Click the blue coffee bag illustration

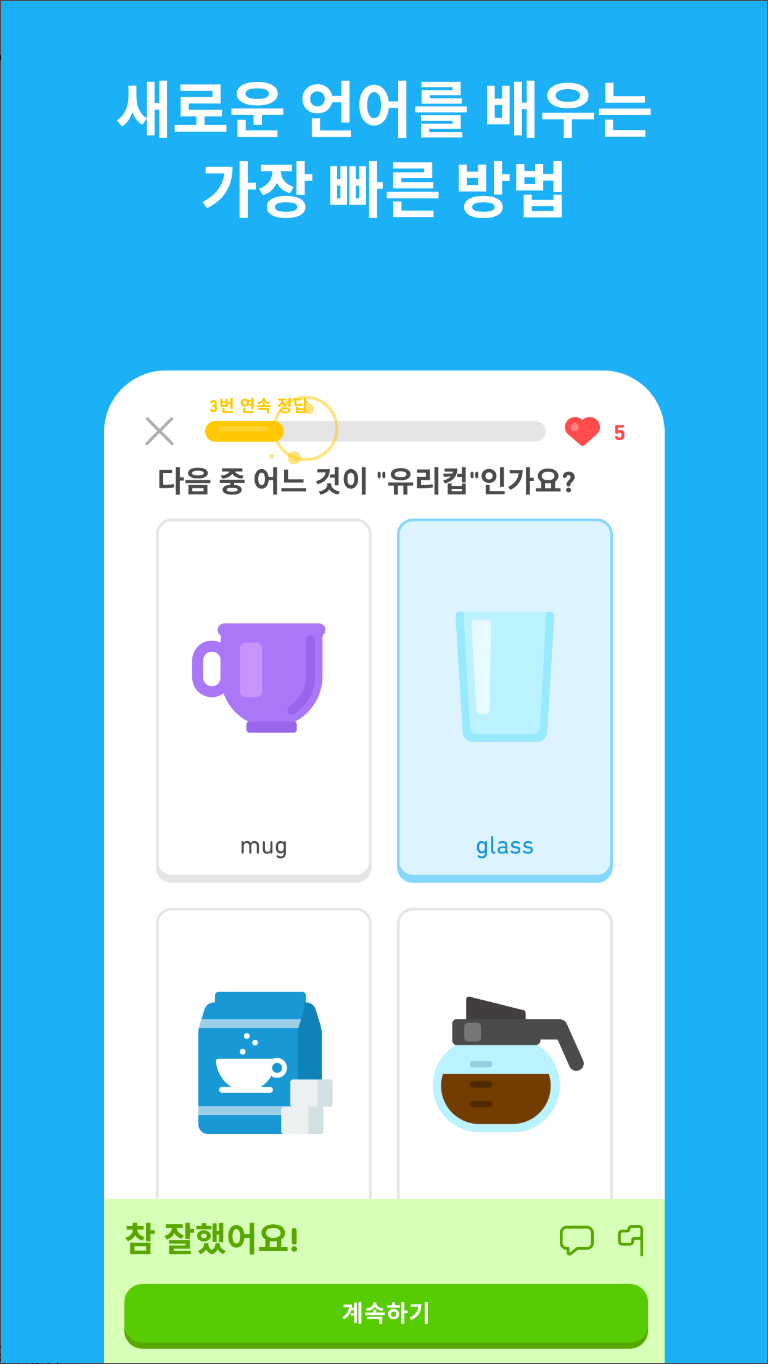(262, 1062)
